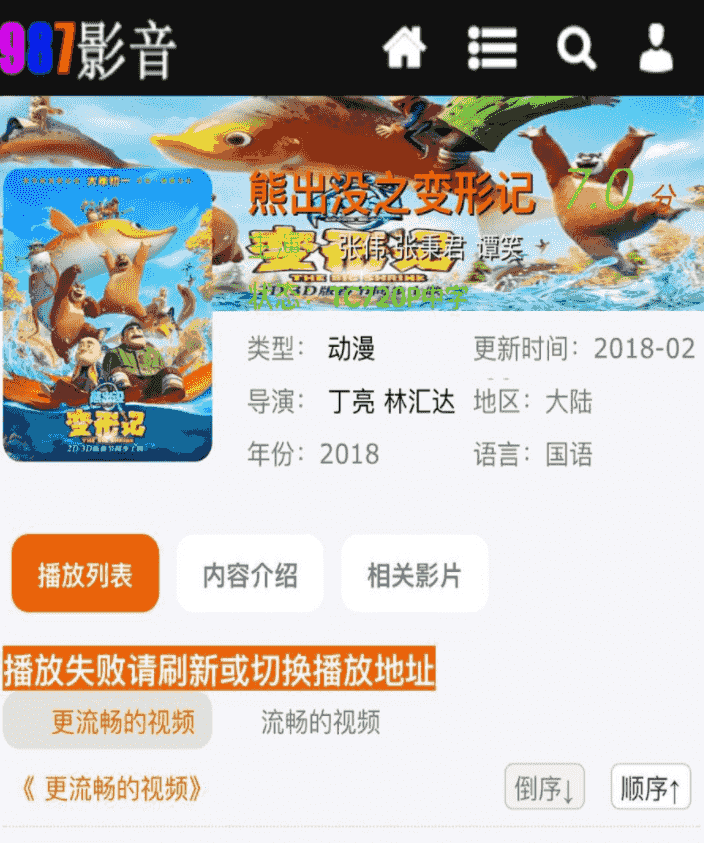704x843 pixels.
Task: Switch to the 内容介绍 tab
Action: (250, 574)
